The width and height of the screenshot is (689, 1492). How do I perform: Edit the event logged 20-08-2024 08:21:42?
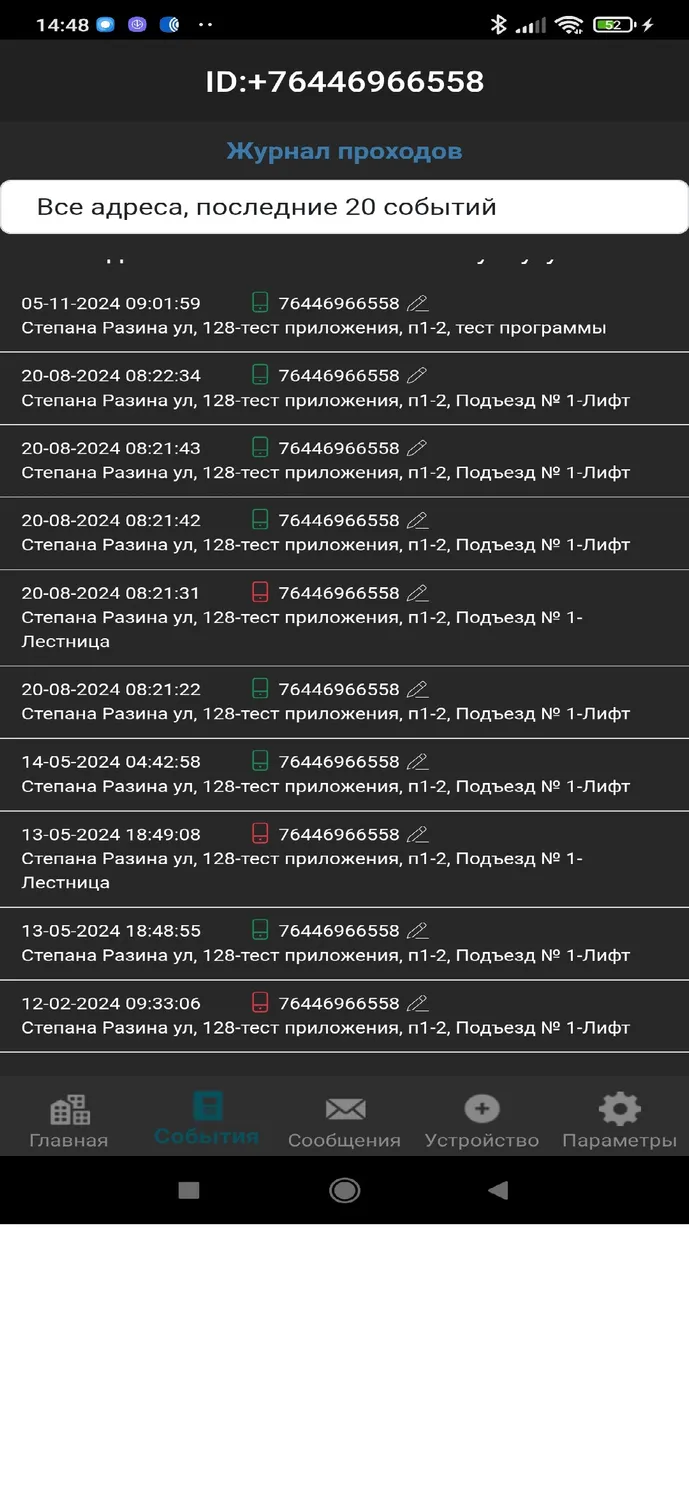tap(418, 520)
